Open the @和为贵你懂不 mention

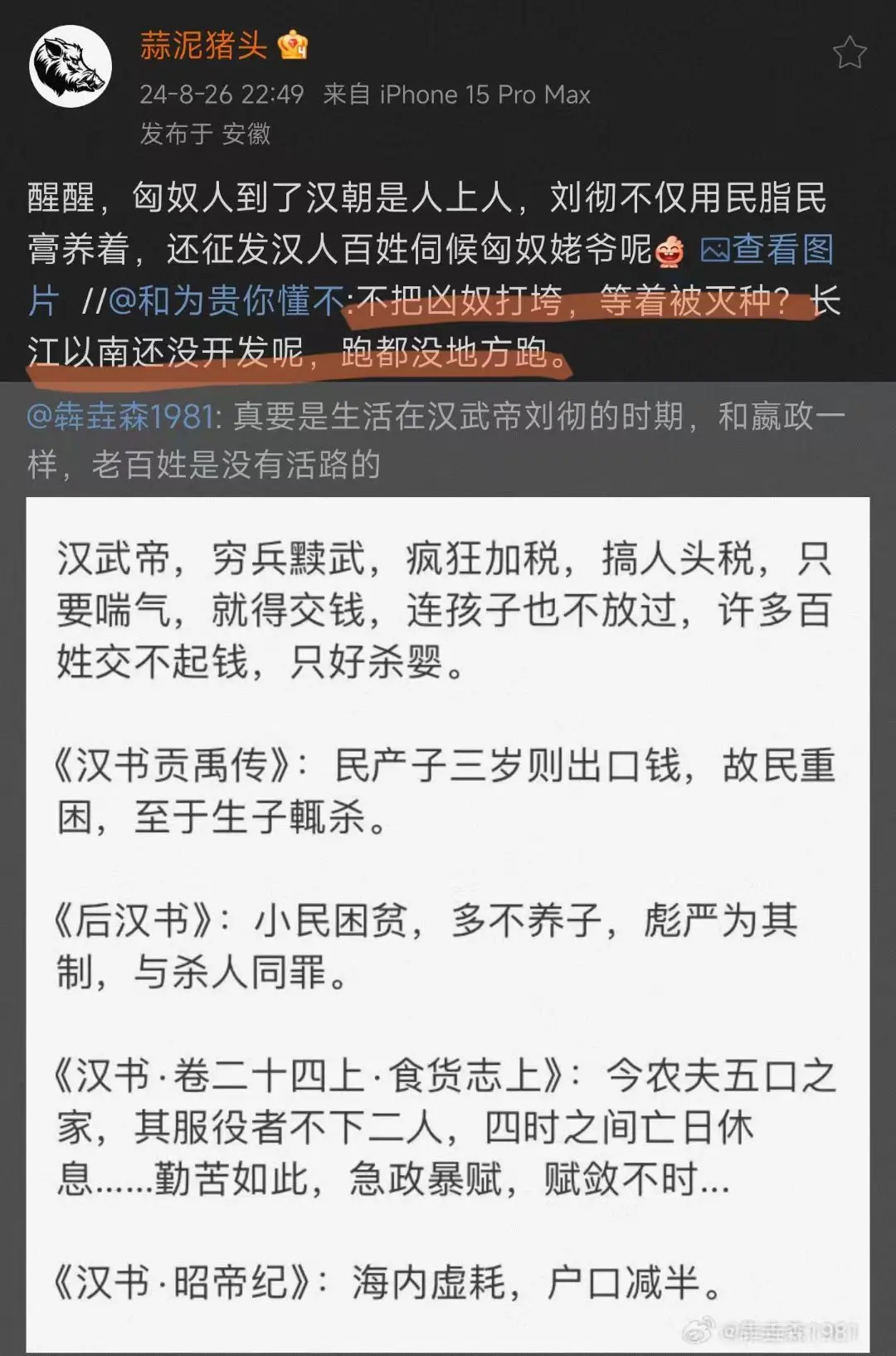(x=226, y=301)
